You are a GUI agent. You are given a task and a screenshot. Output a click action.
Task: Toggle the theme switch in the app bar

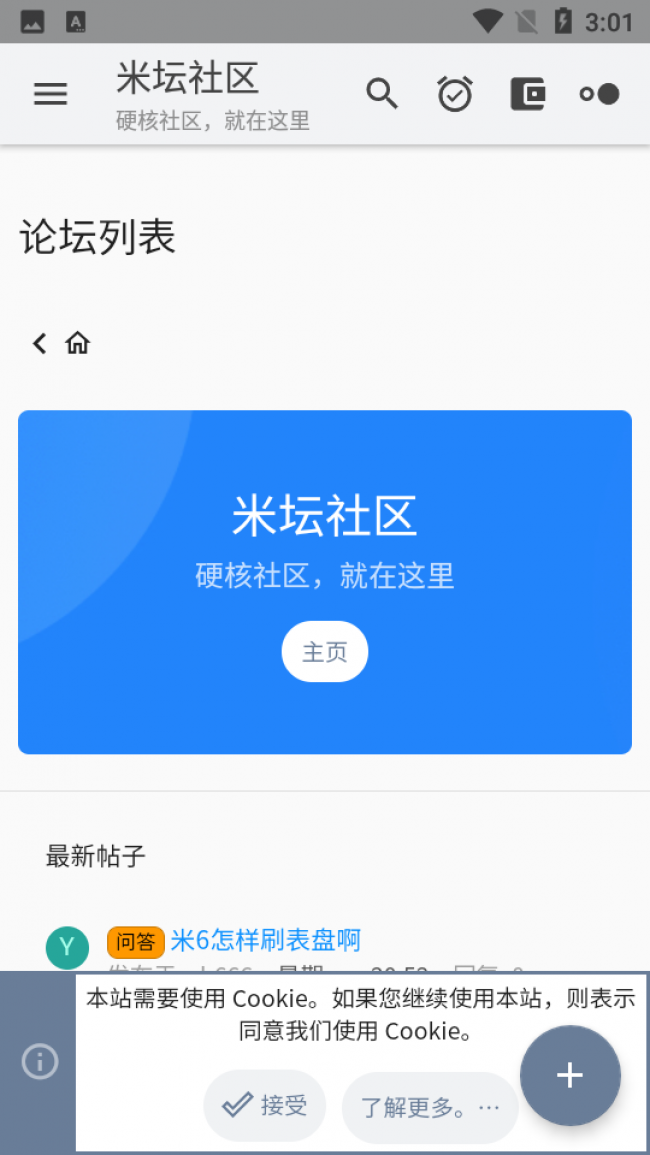pyautogui.click(x=600, y=94)
